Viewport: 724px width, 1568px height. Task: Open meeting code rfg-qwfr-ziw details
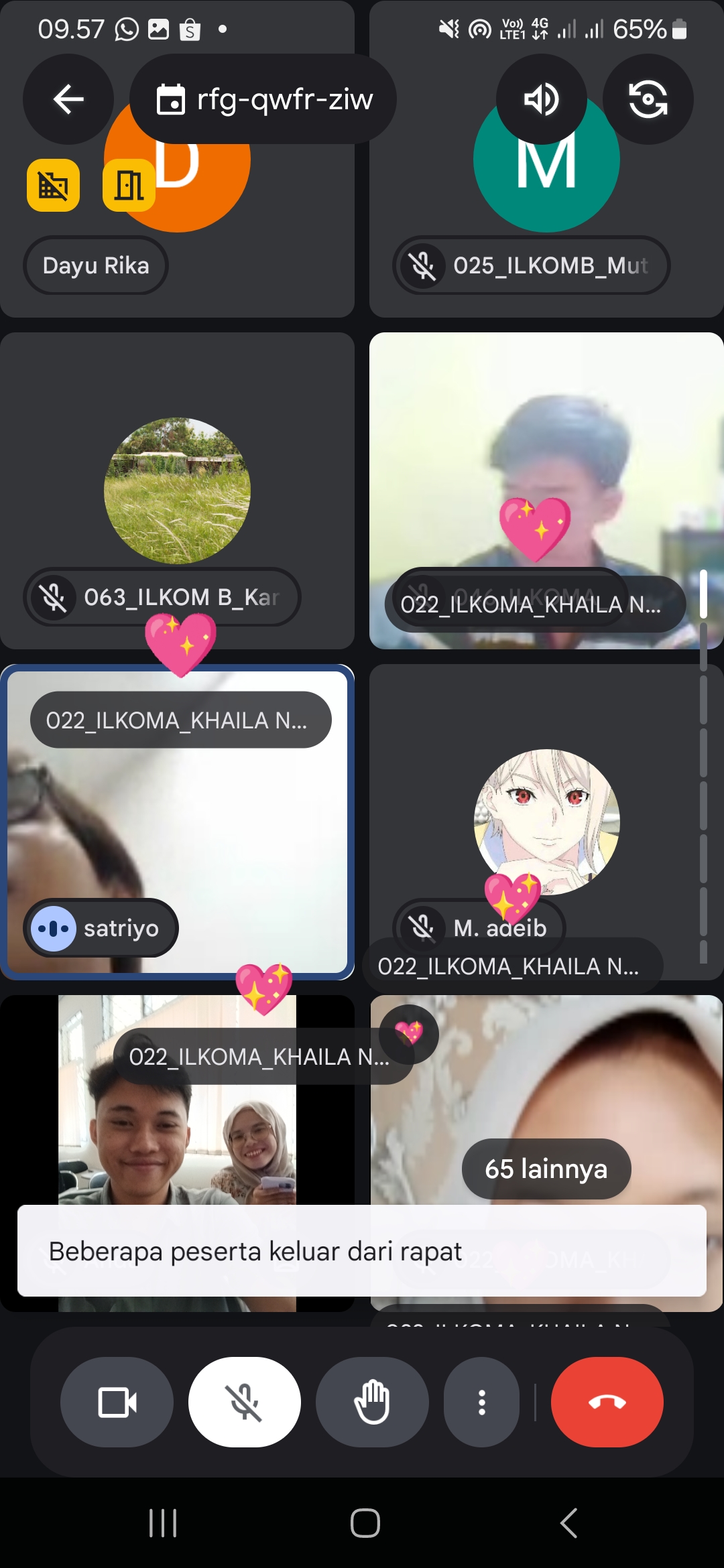(x=263, y=99)
